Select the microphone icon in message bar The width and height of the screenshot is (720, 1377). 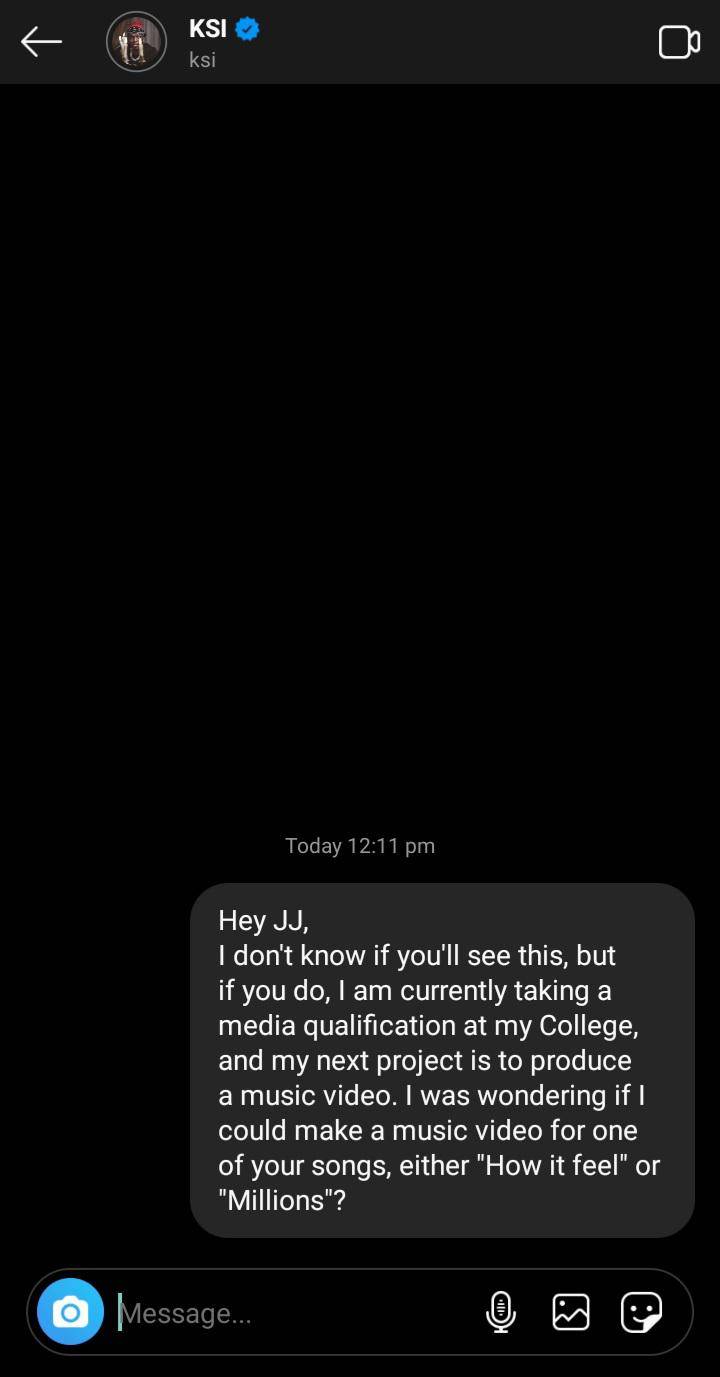(x=500, y=1311)
